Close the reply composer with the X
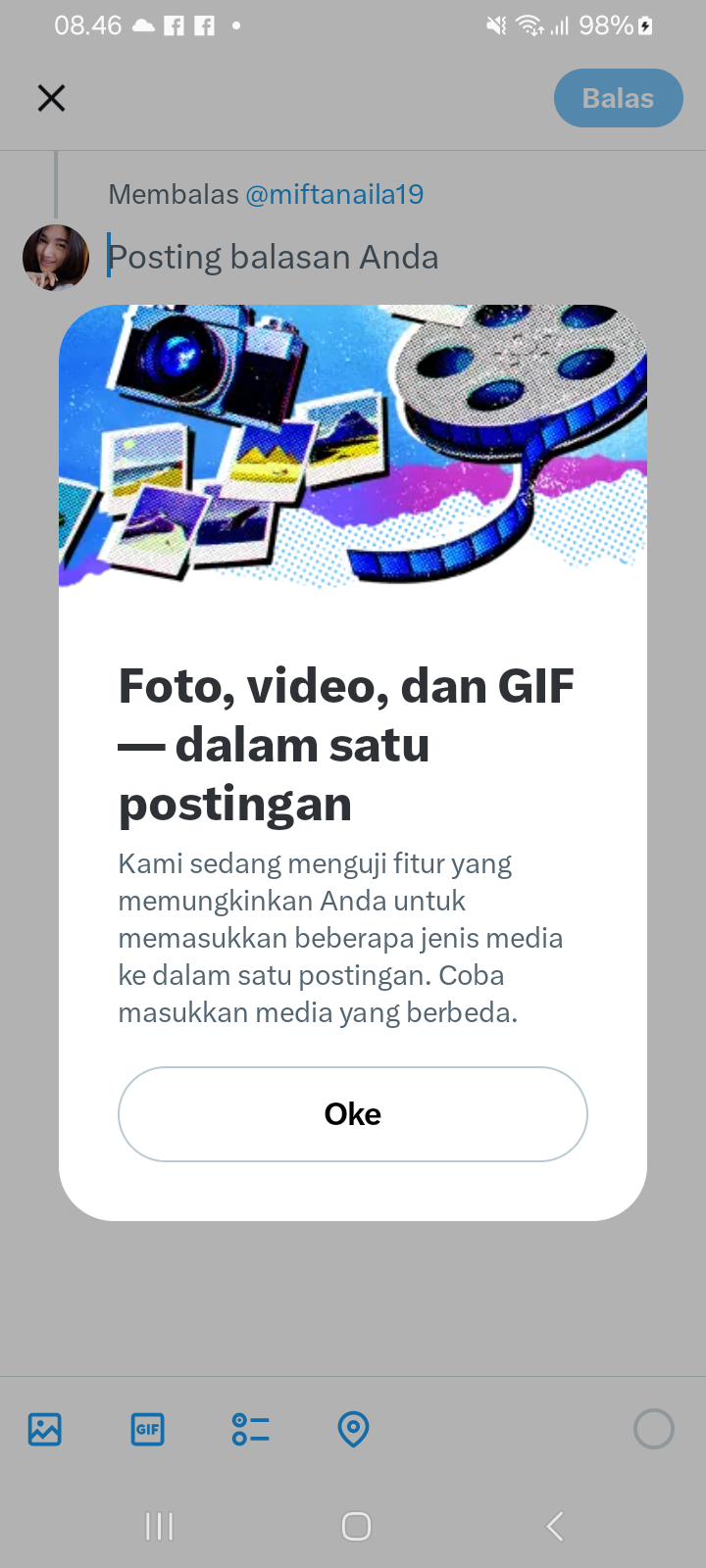The width and height of the screenshot is (706, 1568). point(51,98)
